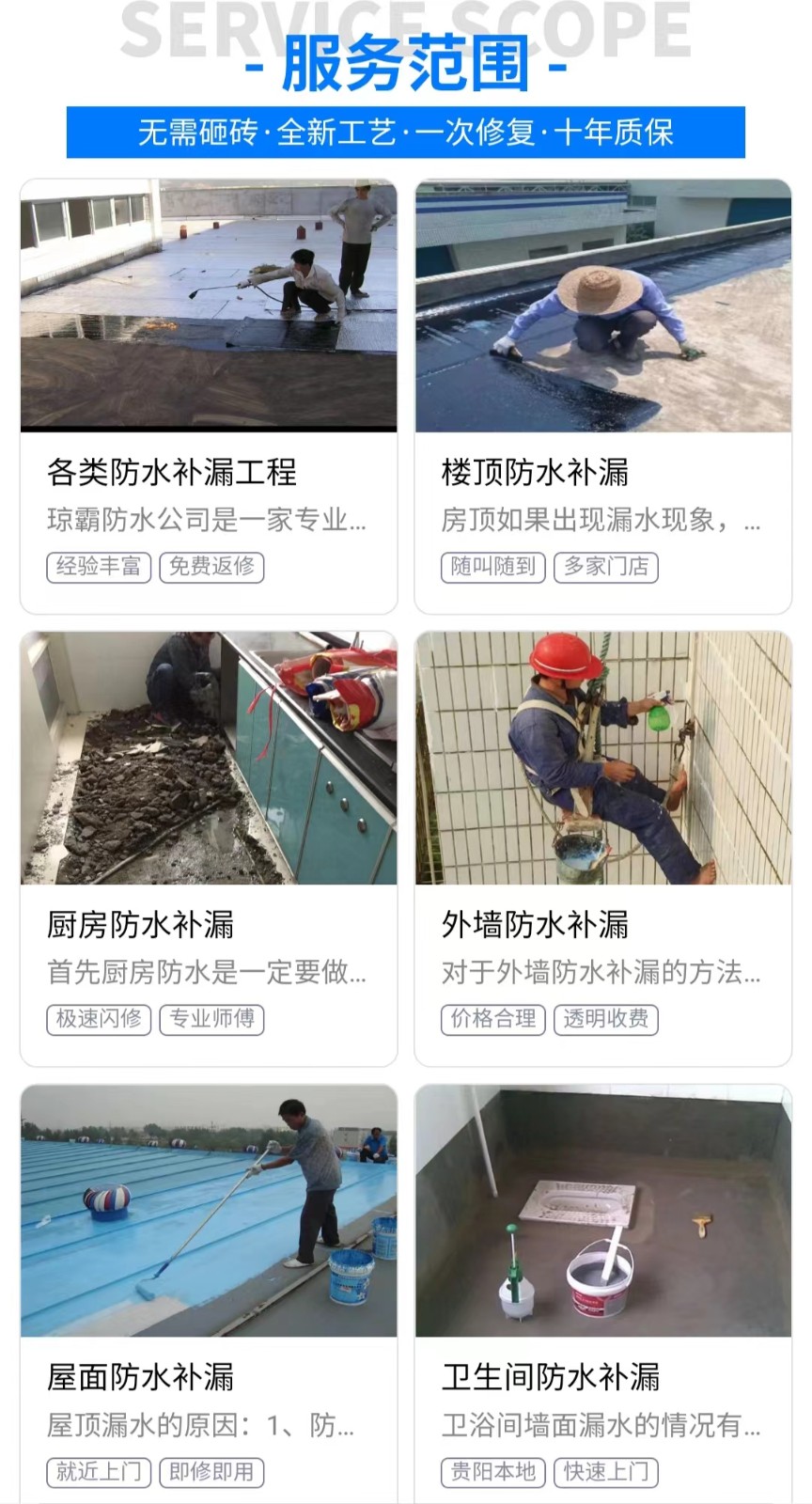Open the 楼顶防水补漏 service card
Screen dimensions: 812x1504
[603, 396]
